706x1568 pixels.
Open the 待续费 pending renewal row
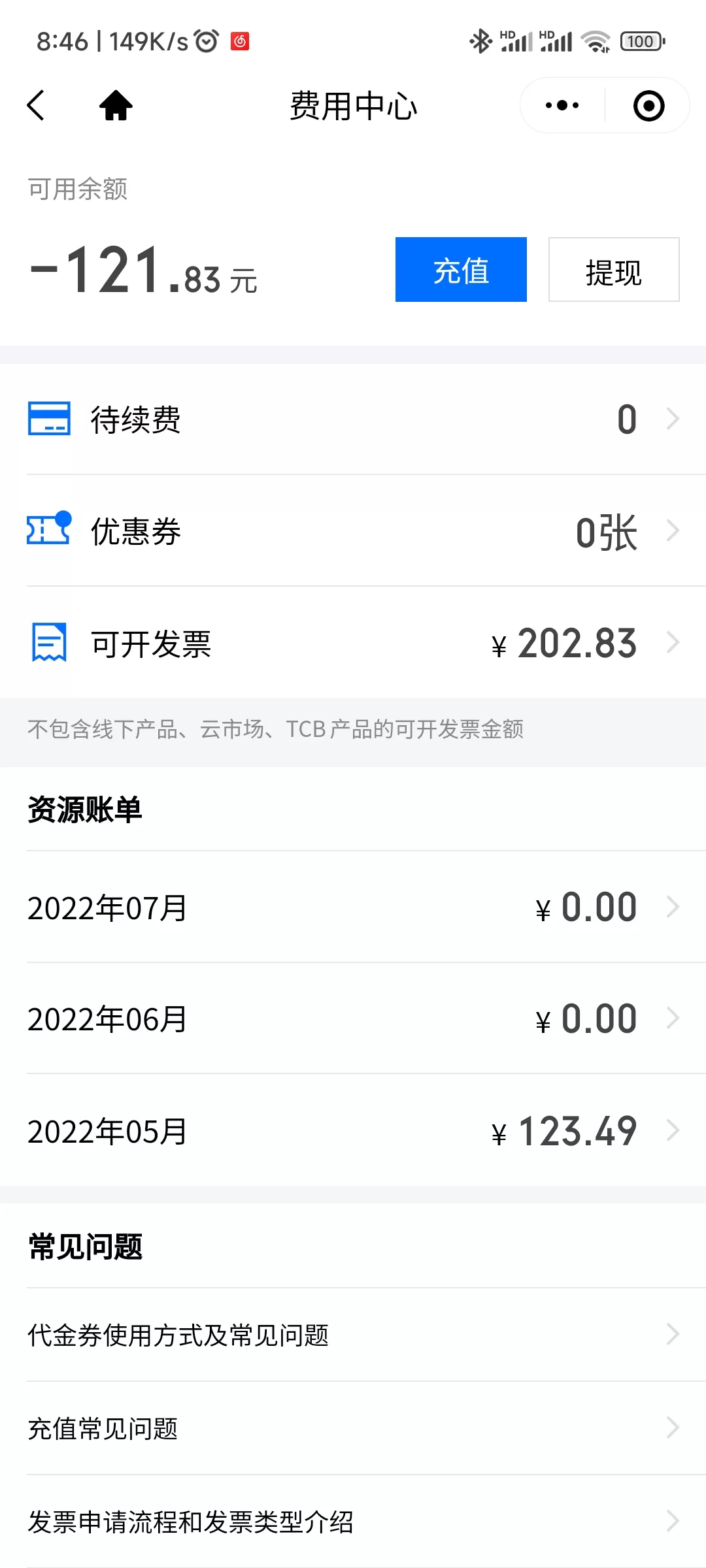click(x=353, y=419)
